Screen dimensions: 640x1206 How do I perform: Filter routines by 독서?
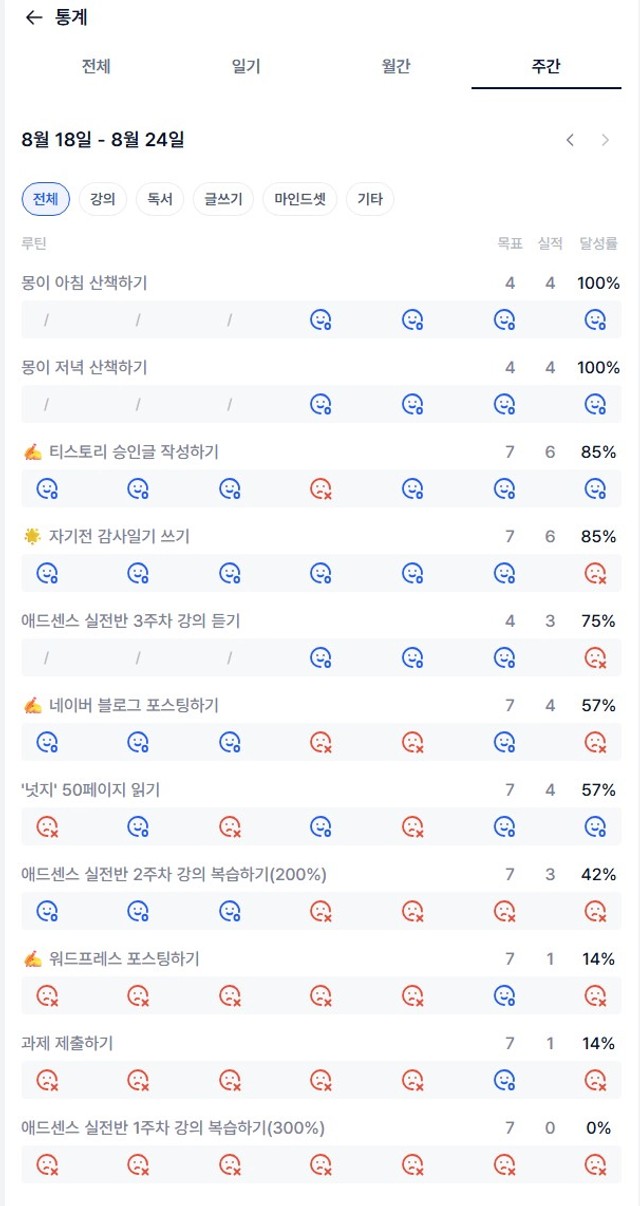tap(160, 199)
